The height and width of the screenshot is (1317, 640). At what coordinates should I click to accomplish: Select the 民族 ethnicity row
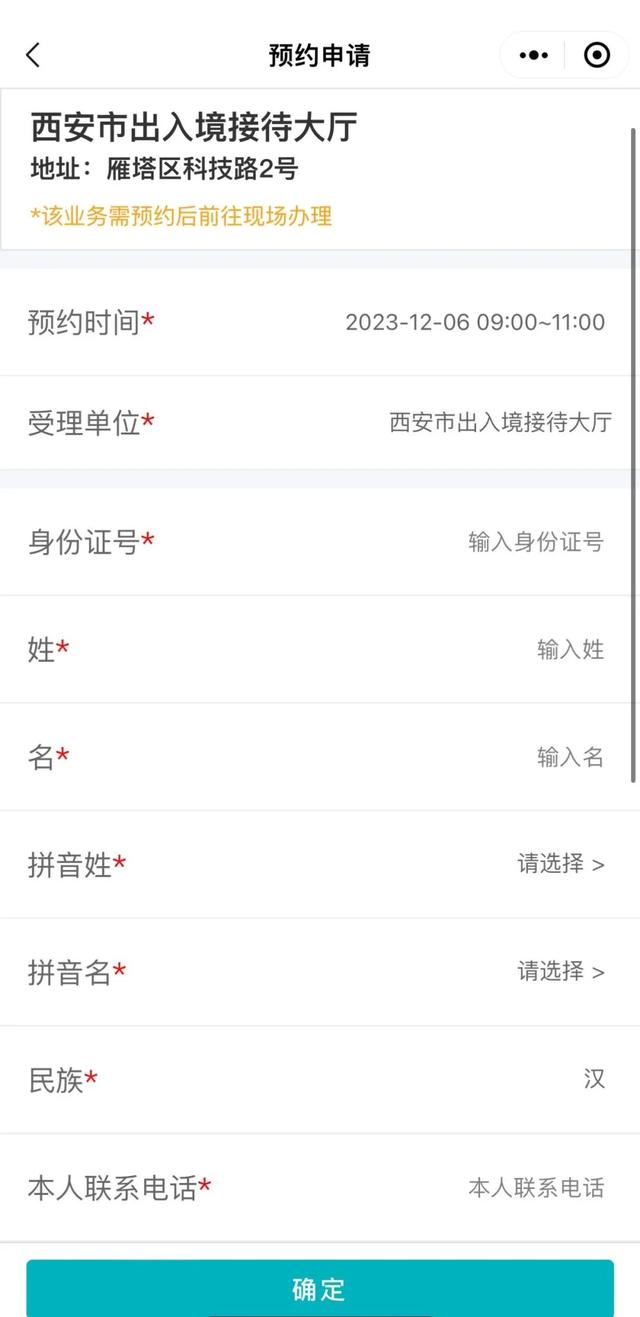320,1080
